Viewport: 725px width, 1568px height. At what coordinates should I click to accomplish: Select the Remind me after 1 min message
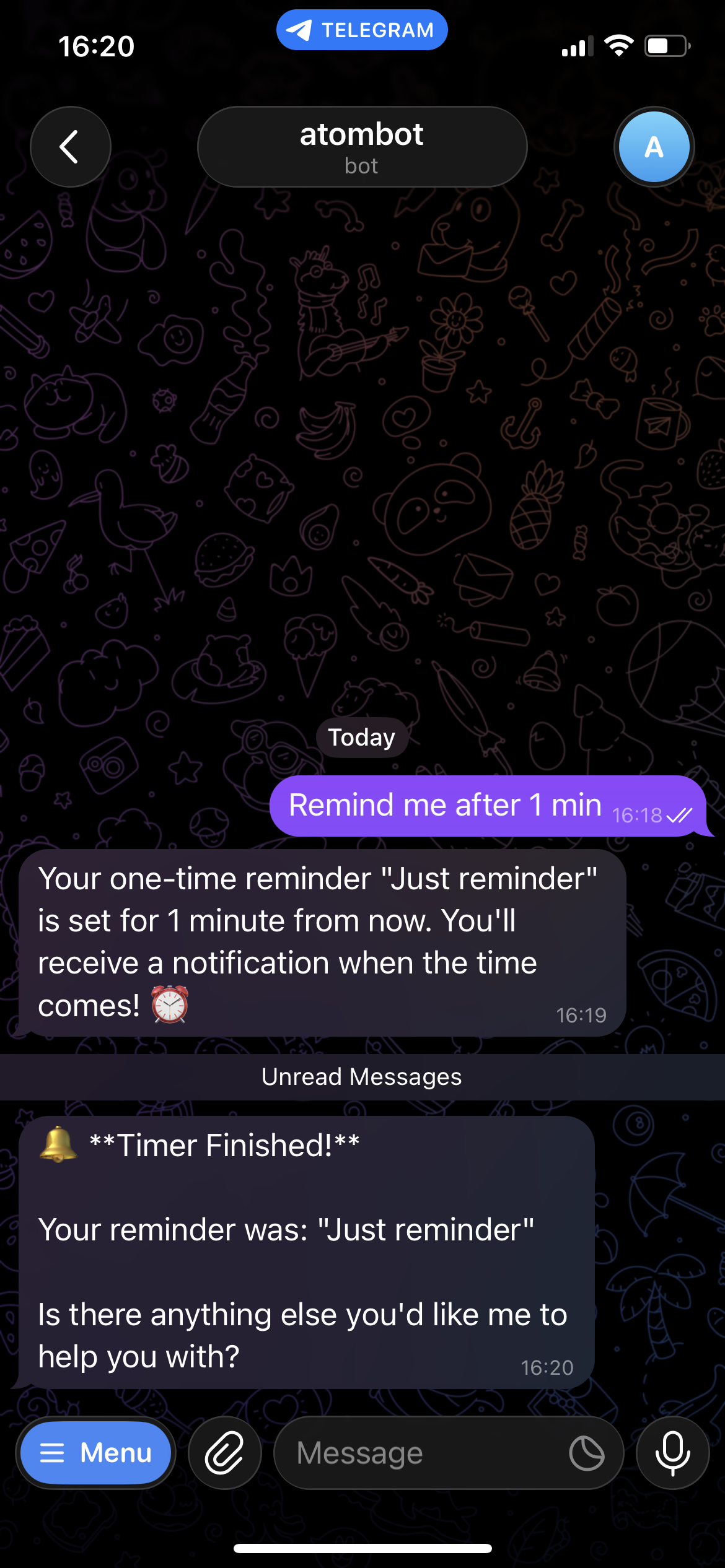click(x=445, y=805)
